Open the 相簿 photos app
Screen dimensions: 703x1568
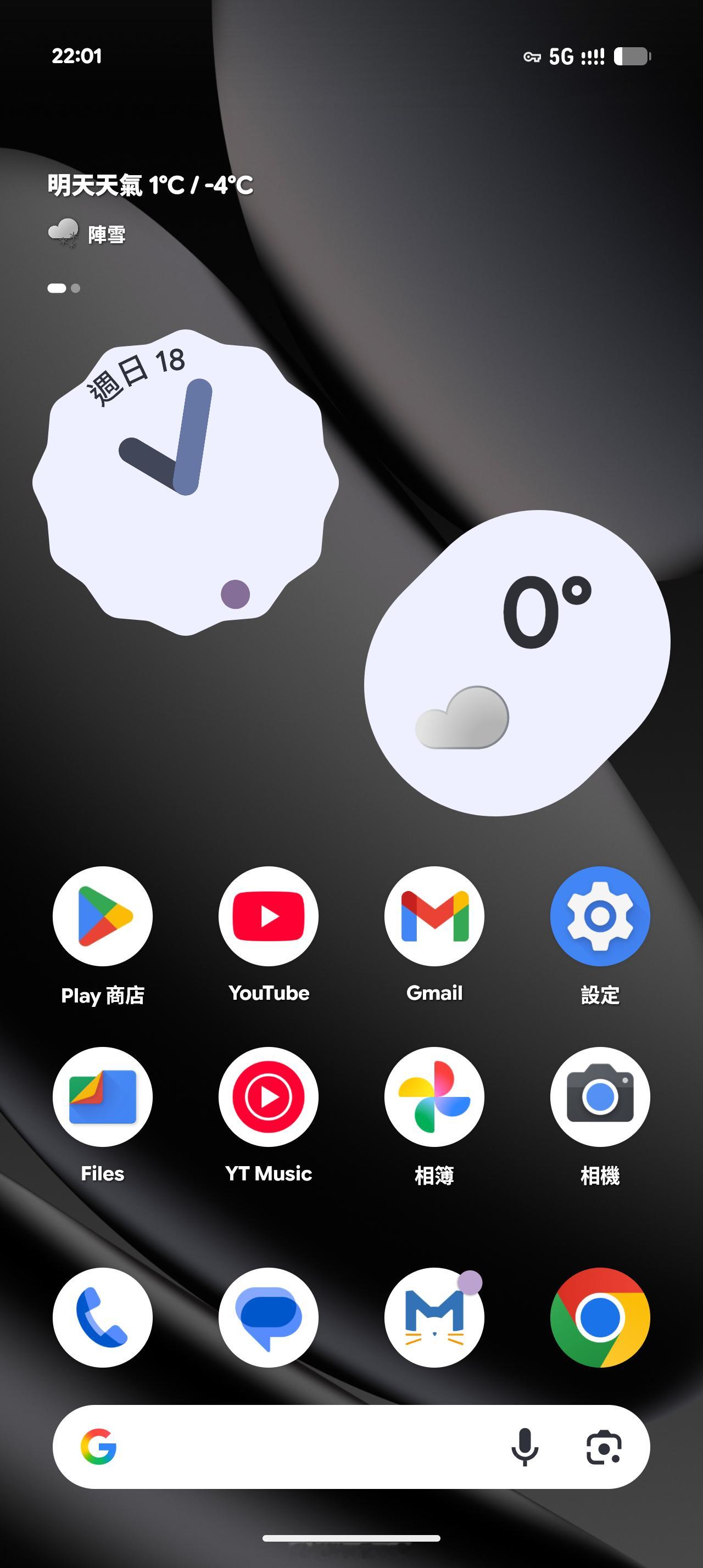[434, 1097]
